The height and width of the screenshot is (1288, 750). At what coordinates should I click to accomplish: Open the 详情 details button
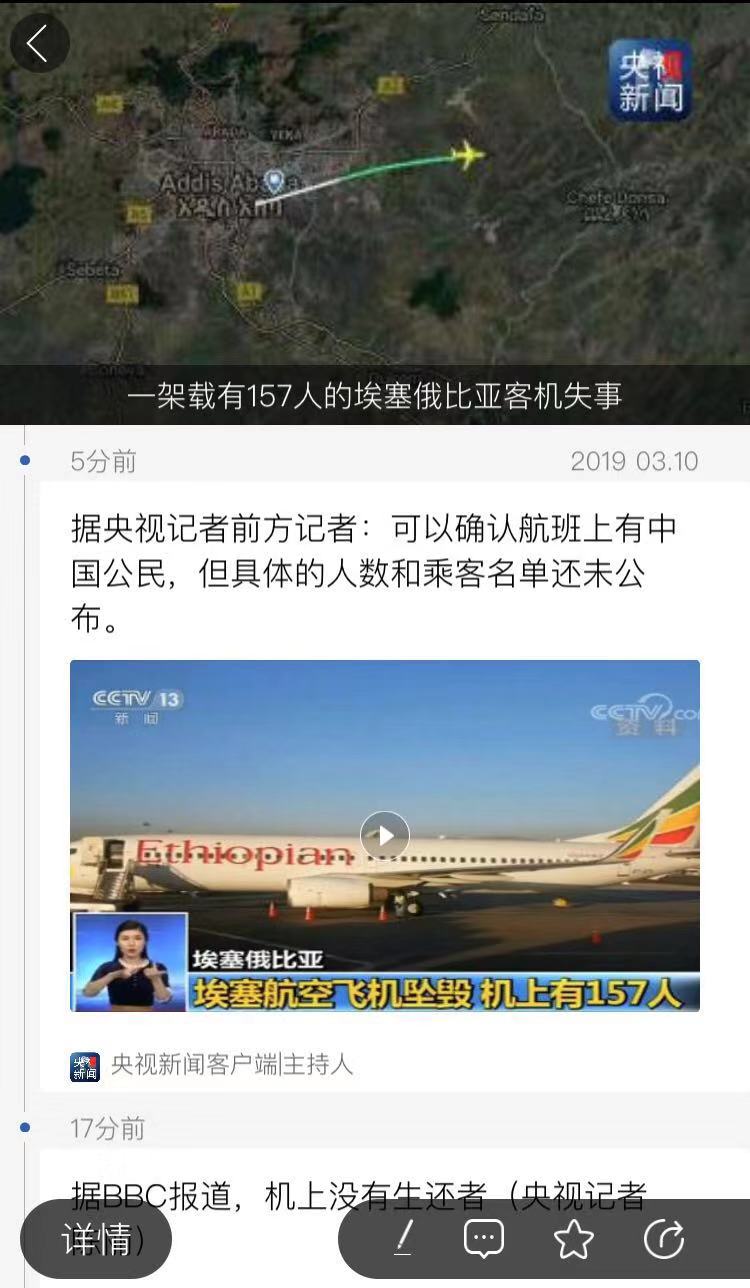(96, 1240)
